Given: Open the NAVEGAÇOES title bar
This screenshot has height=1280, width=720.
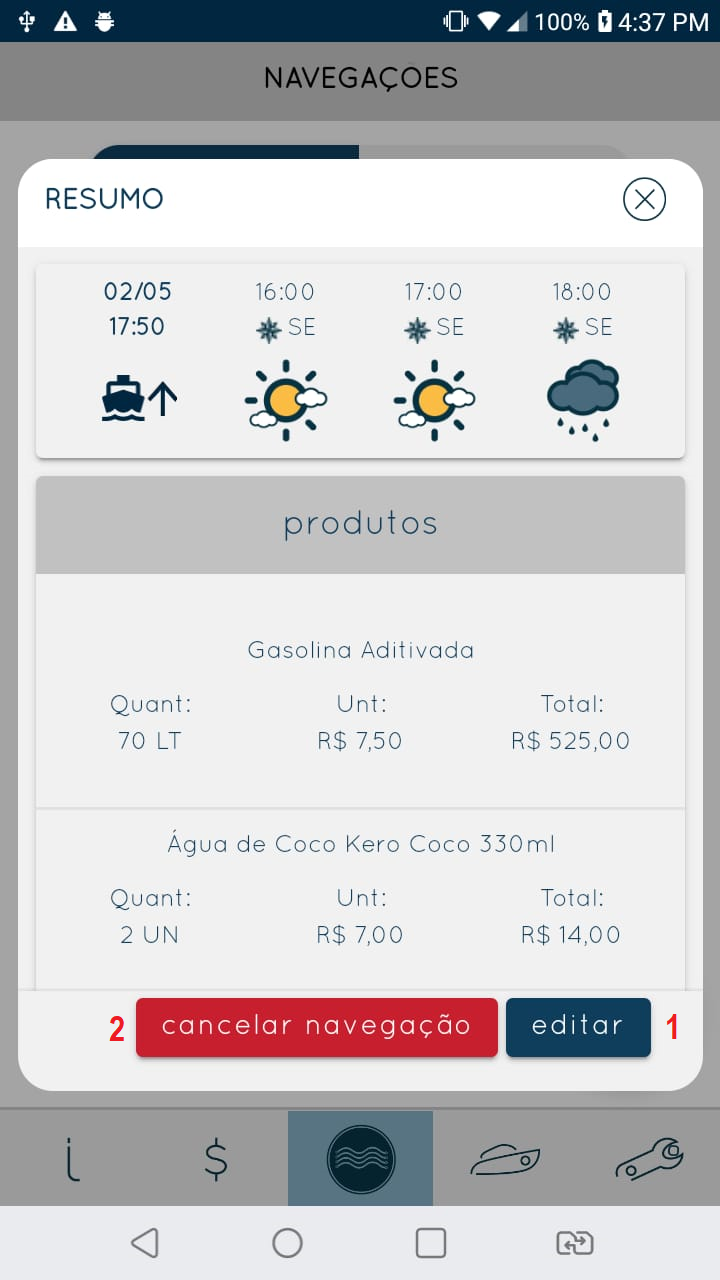Looking at the screenshot, I should click(360, 78).
